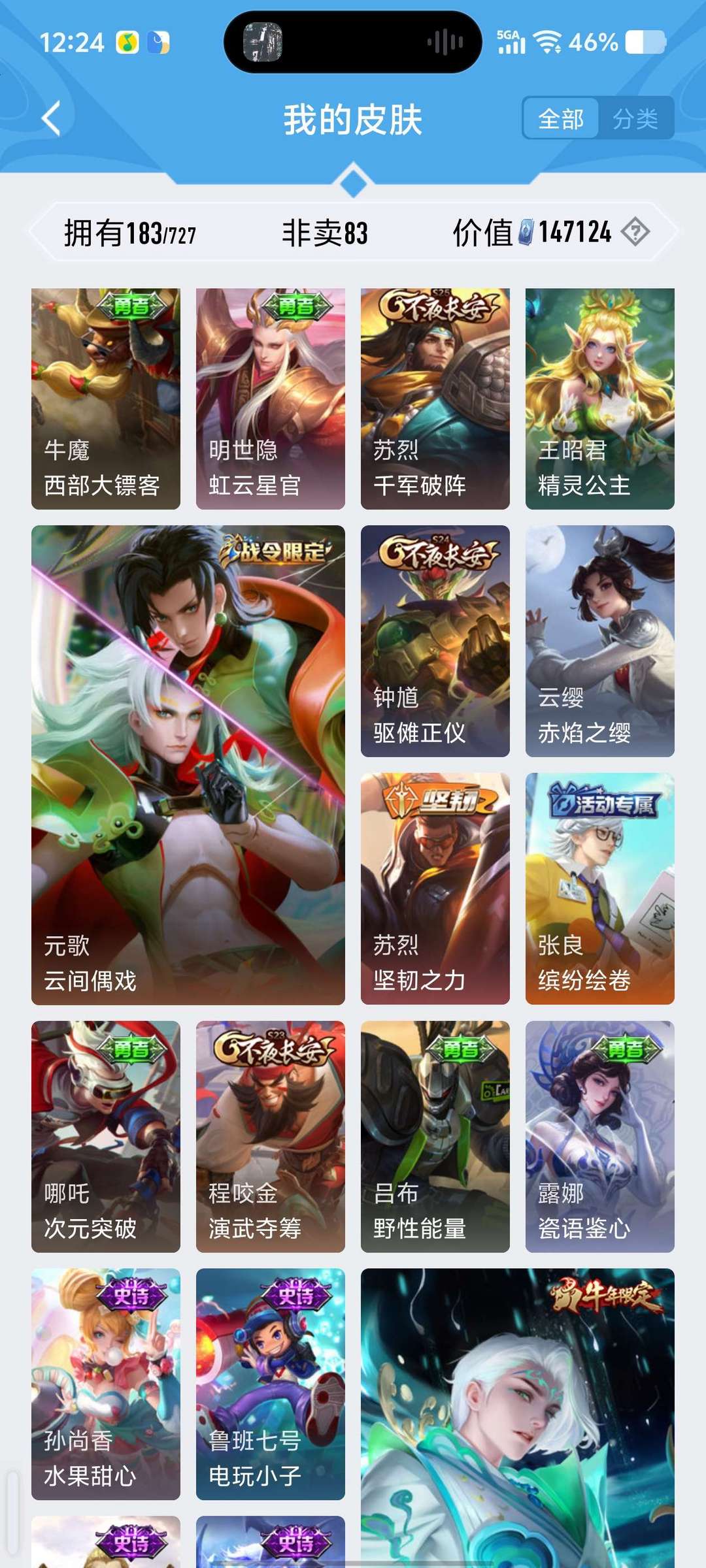Viewport: 706px width, 1568px height.
Task: View 钟馗 驱傩正仪 skin
Action: click(435, 641)
